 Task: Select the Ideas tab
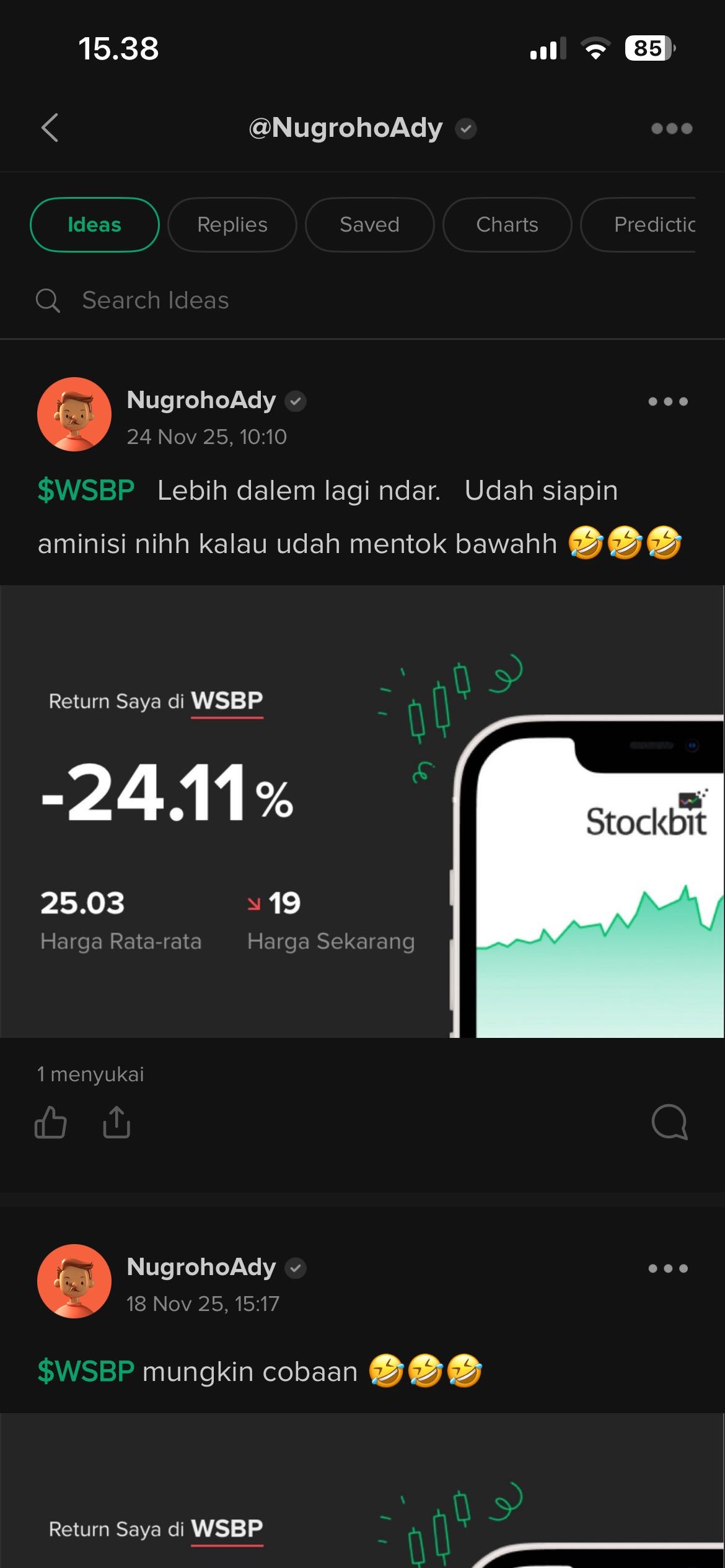pos(94,225)
